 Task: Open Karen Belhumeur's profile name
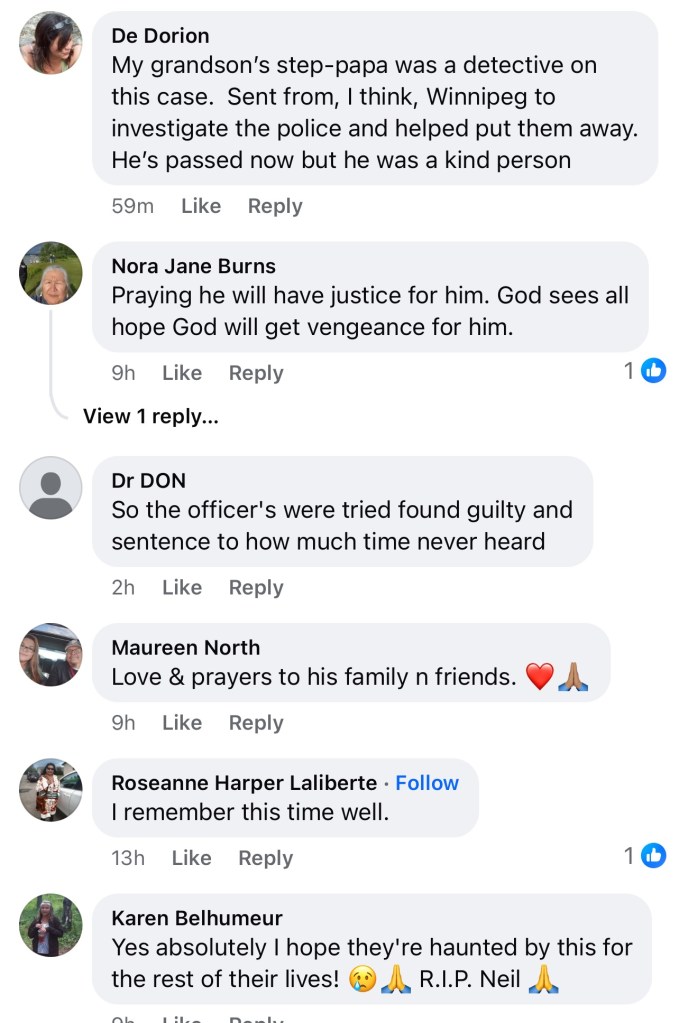197,918
